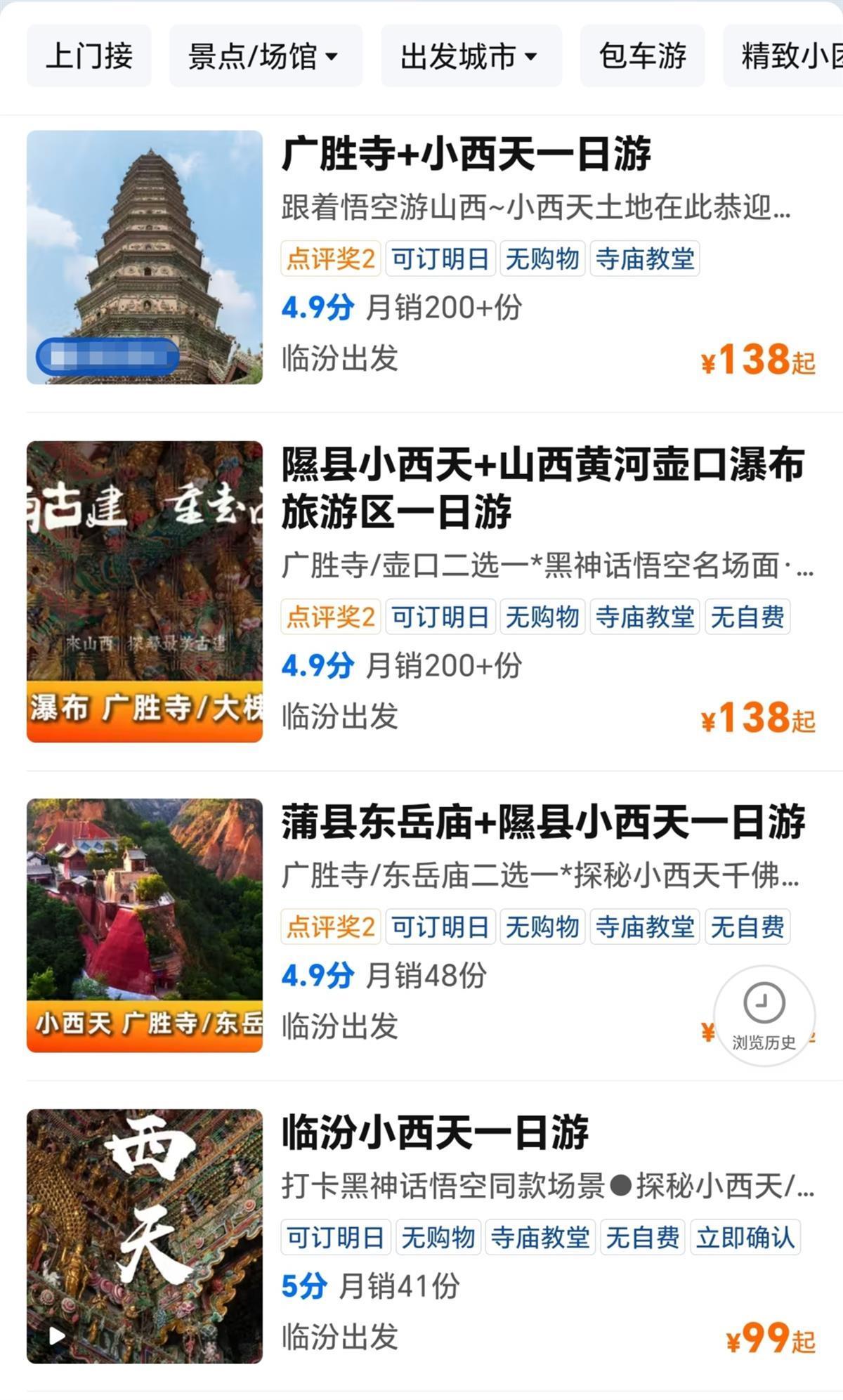Image resolution: width=843 pixels, height=1400 pixels.
Task: Open the 出发城市 dropdown
Action: click(x=471, y=56)
